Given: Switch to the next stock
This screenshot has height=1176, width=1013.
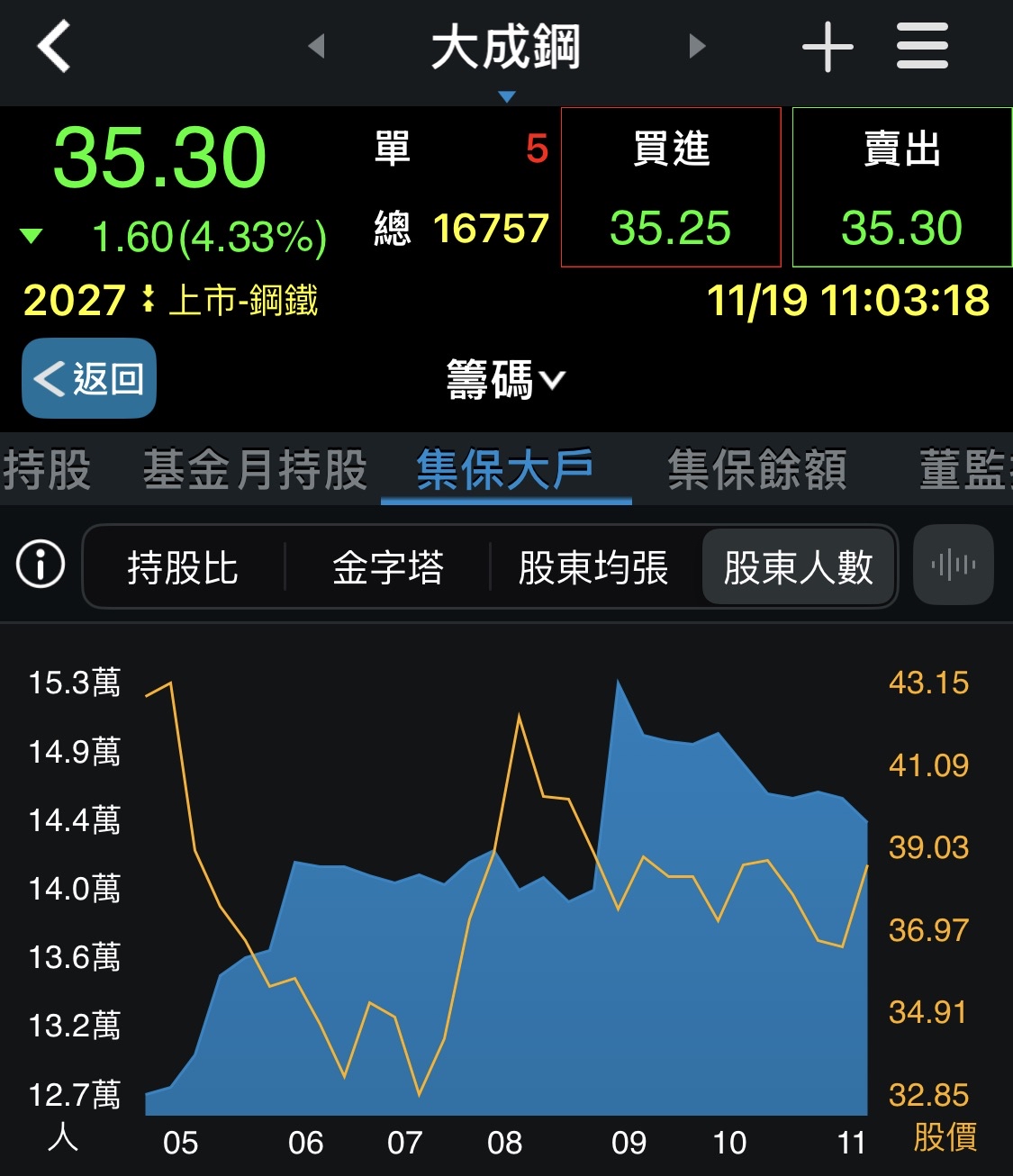Looking at the screenshot, I should (x=696, y=46).
